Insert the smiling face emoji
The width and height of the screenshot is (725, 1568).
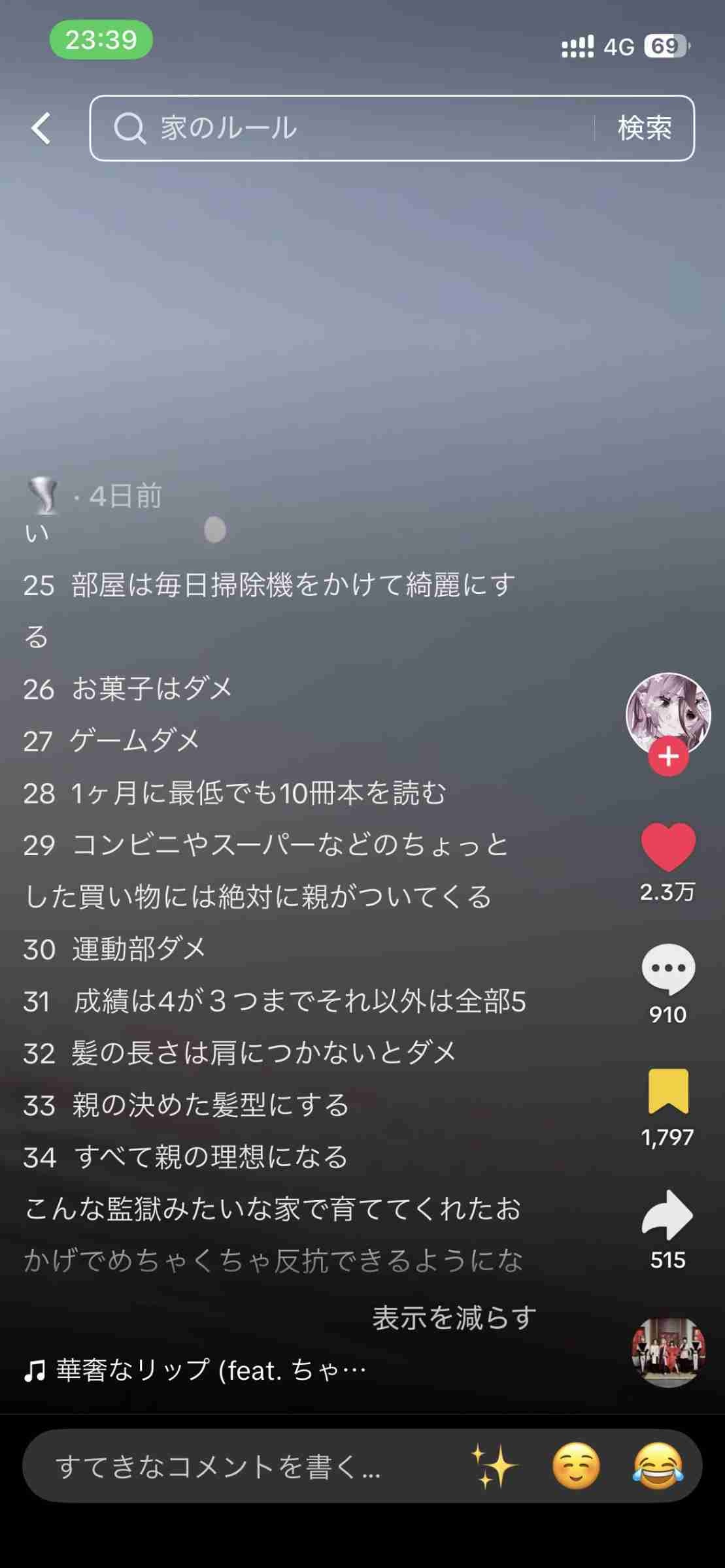pos(576,1467)
